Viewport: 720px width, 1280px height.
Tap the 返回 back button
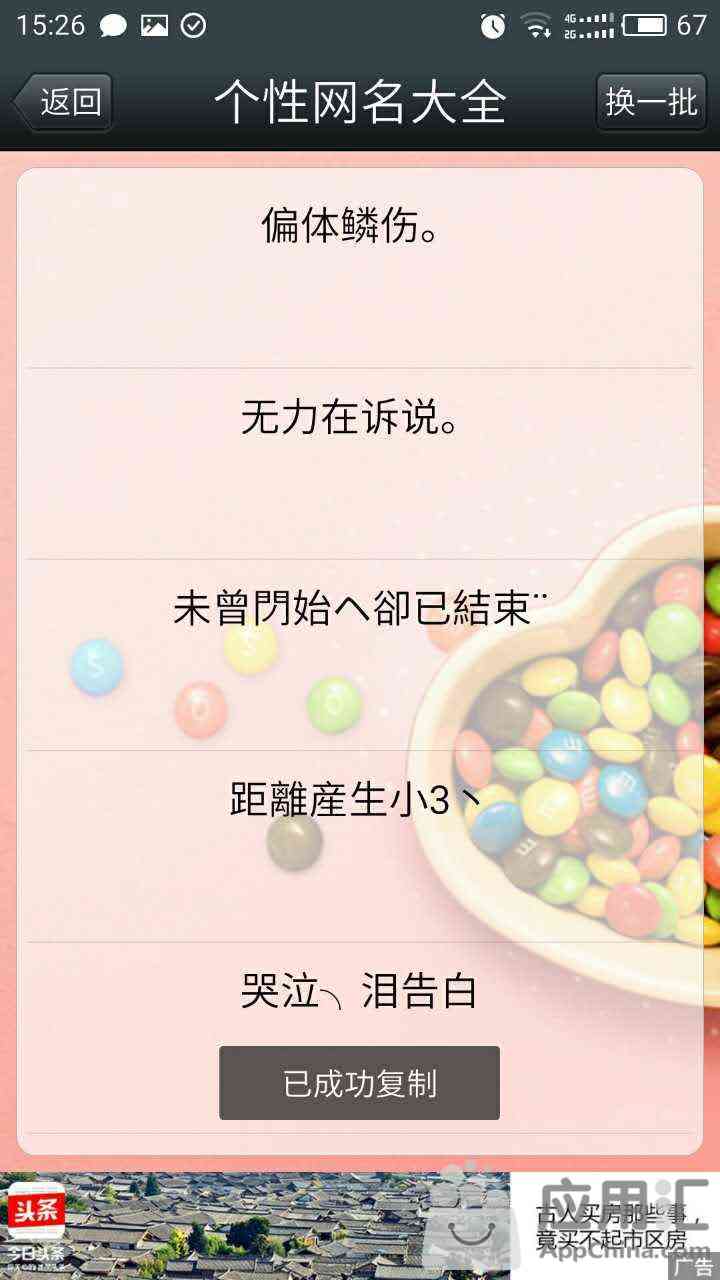(x=62, y=102)
